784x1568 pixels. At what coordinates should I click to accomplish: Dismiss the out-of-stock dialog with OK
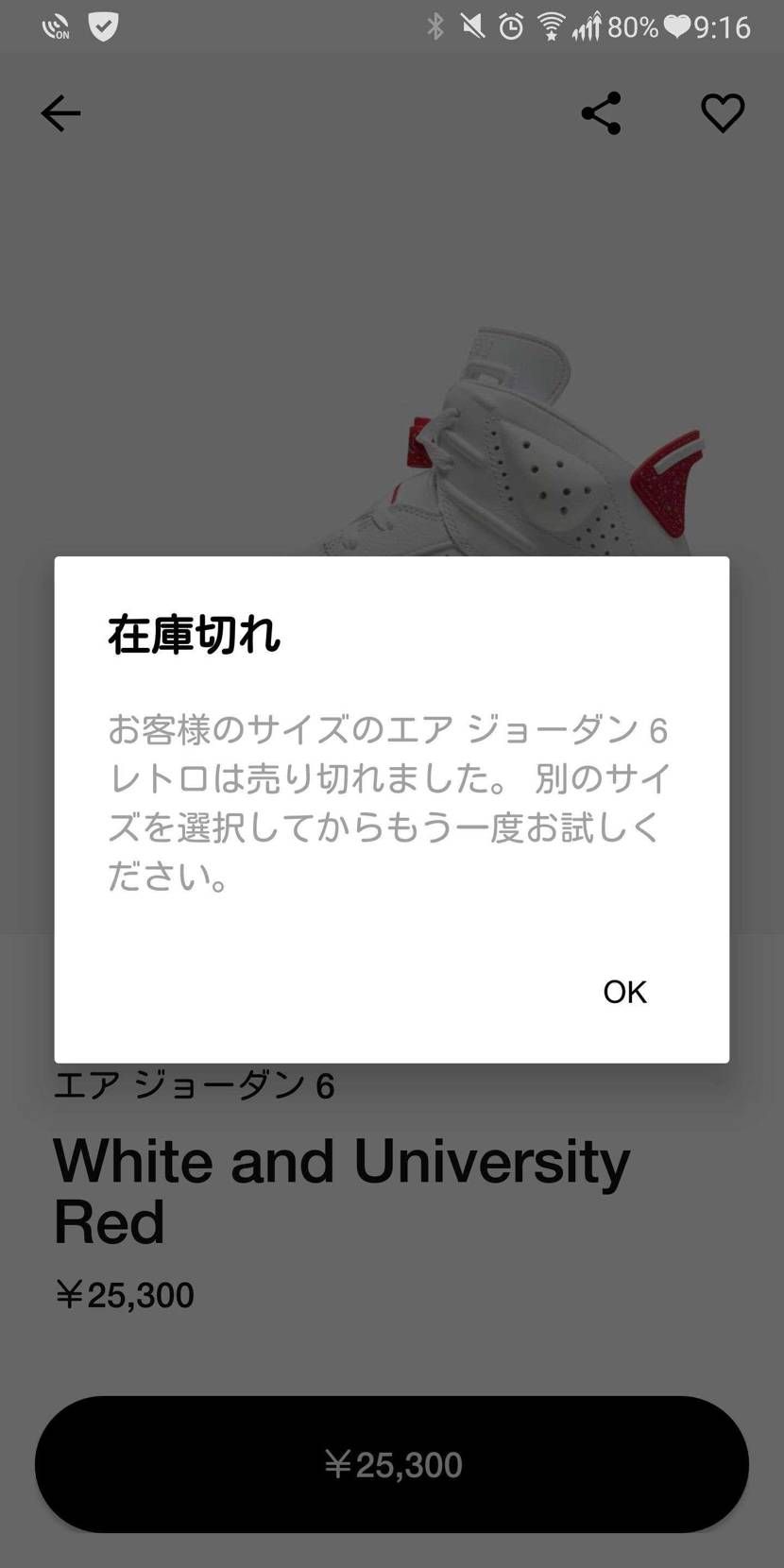(624, 992)
